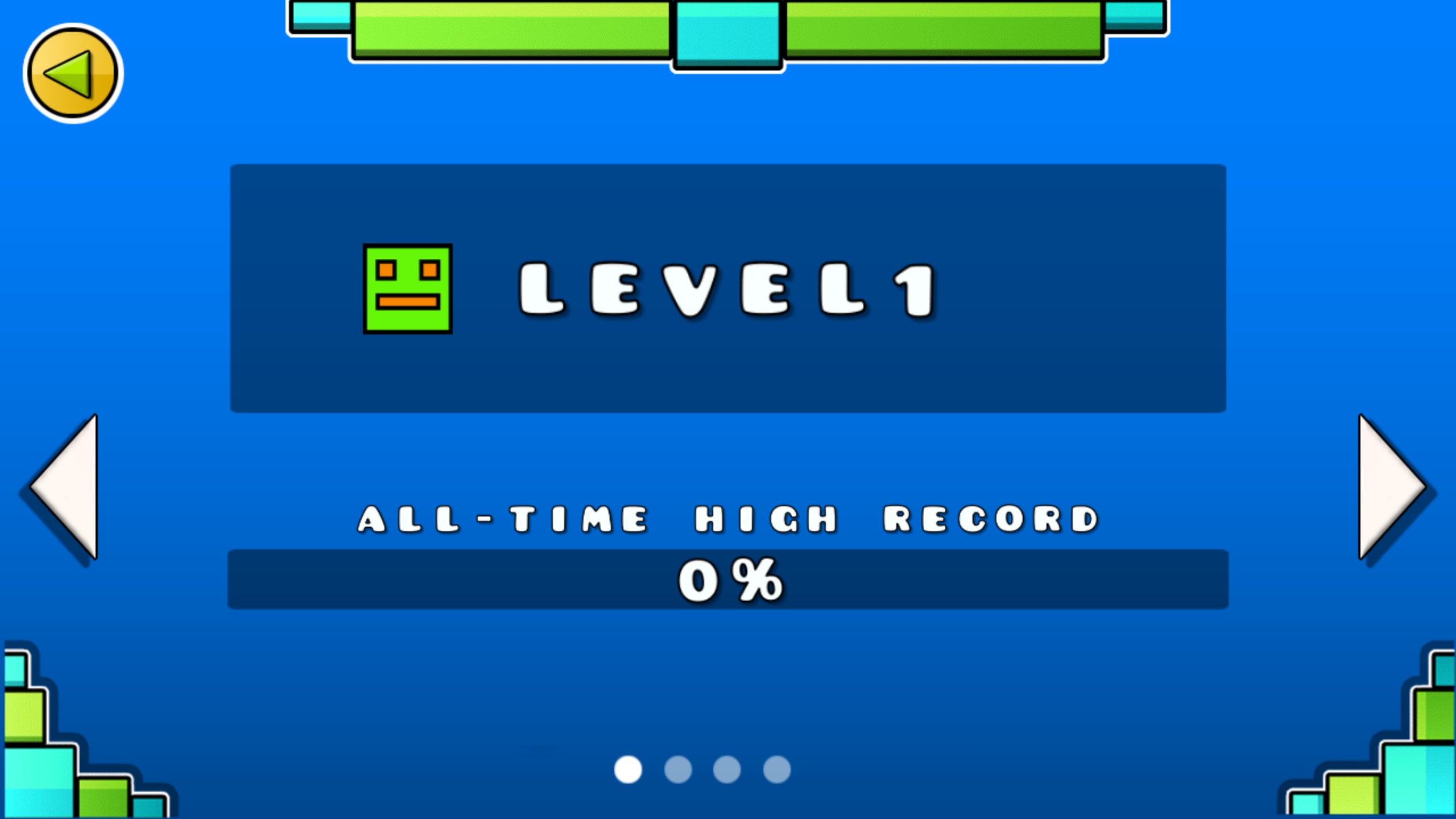Open the Level 1 card to play
This screenshot has width=1456, height=819.
728,288
